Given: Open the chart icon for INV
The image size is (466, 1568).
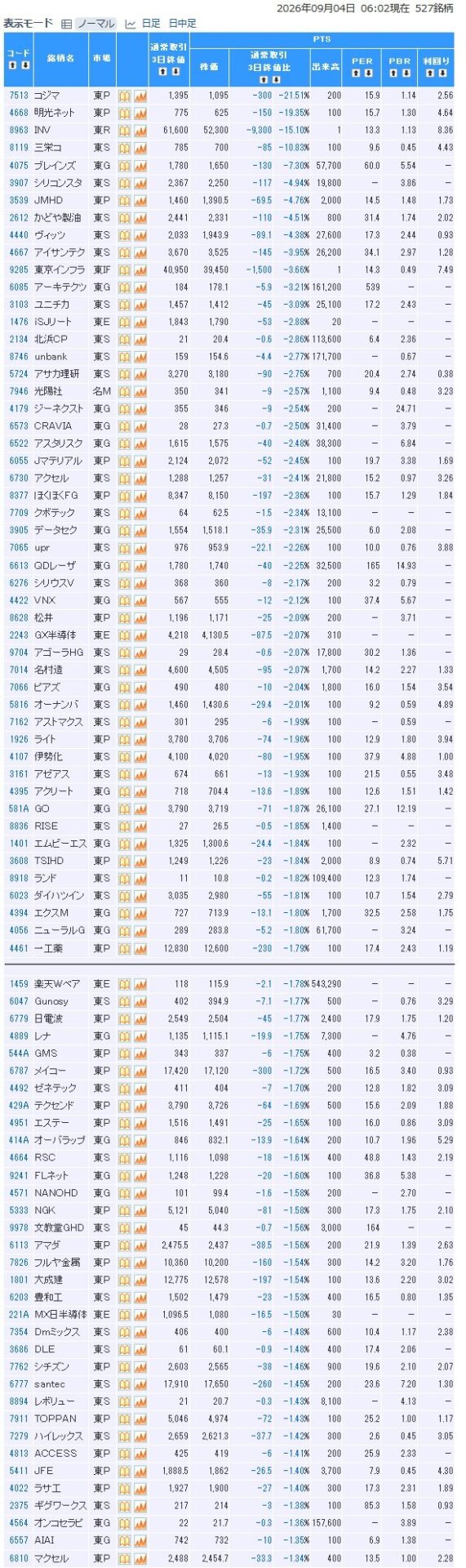Looking at the screenshot, I should click(x=140, y=131).
